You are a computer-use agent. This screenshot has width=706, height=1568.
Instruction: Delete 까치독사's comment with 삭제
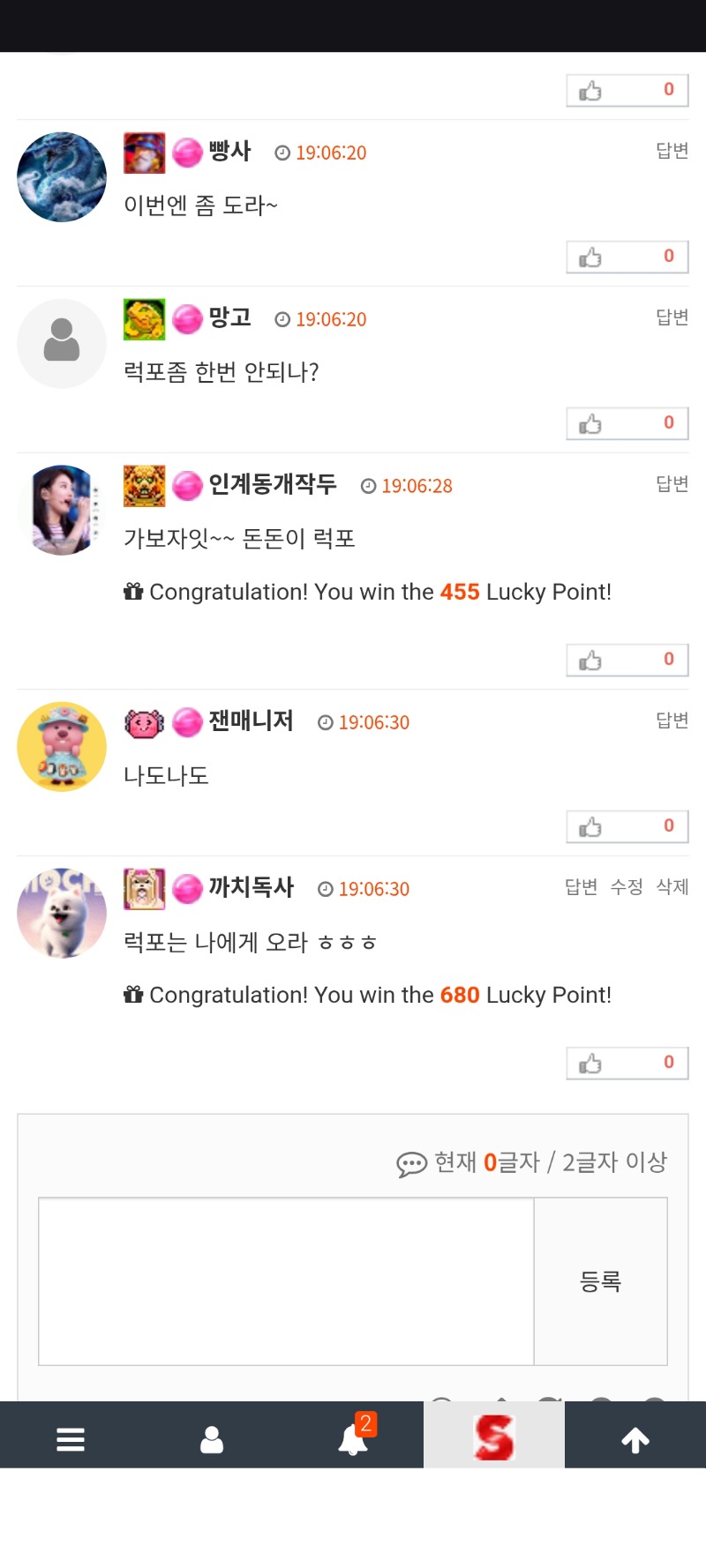(672, 887)
